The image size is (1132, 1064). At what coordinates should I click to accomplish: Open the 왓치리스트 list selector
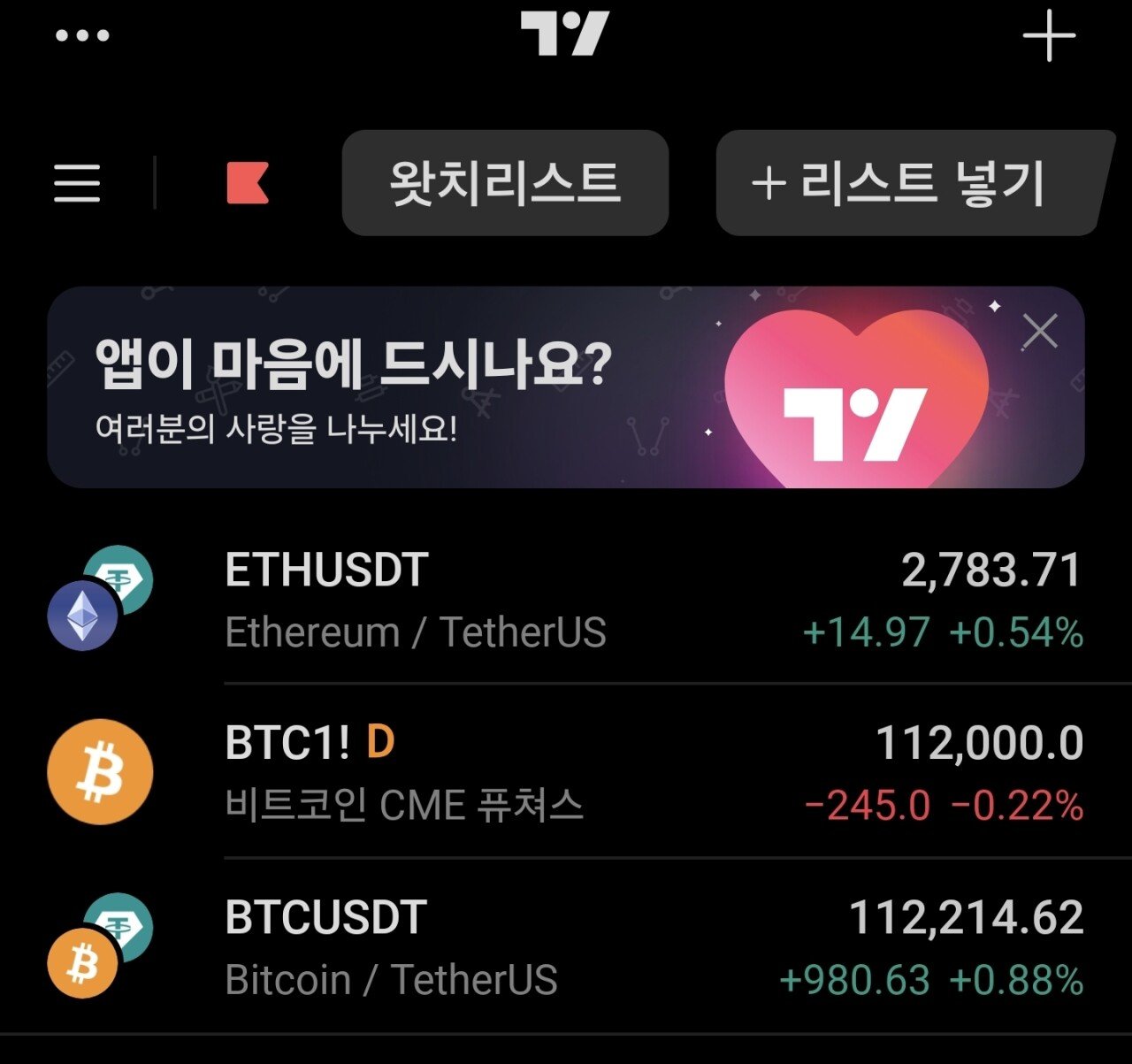click(505, 183)
